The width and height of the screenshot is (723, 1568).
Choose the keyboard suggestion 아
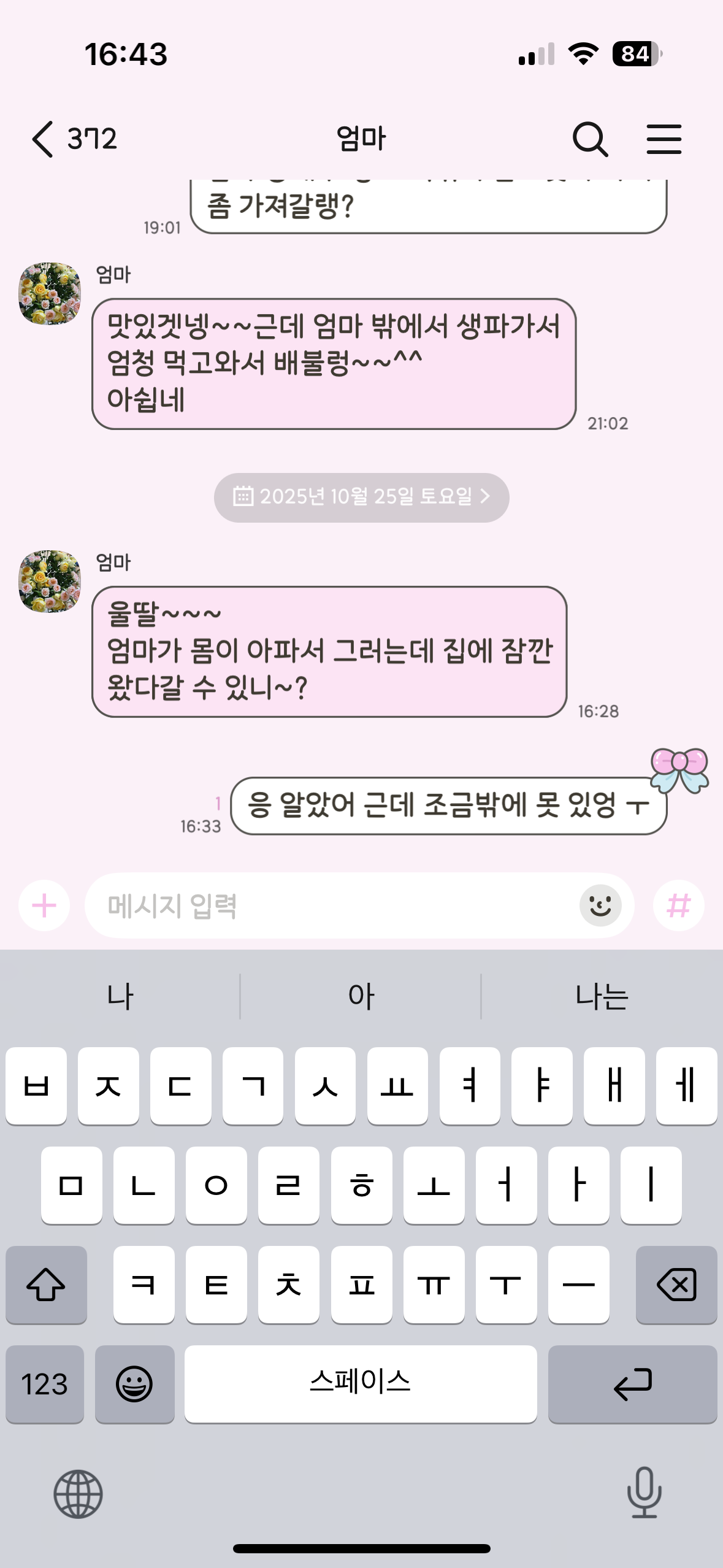pos(361,996)
